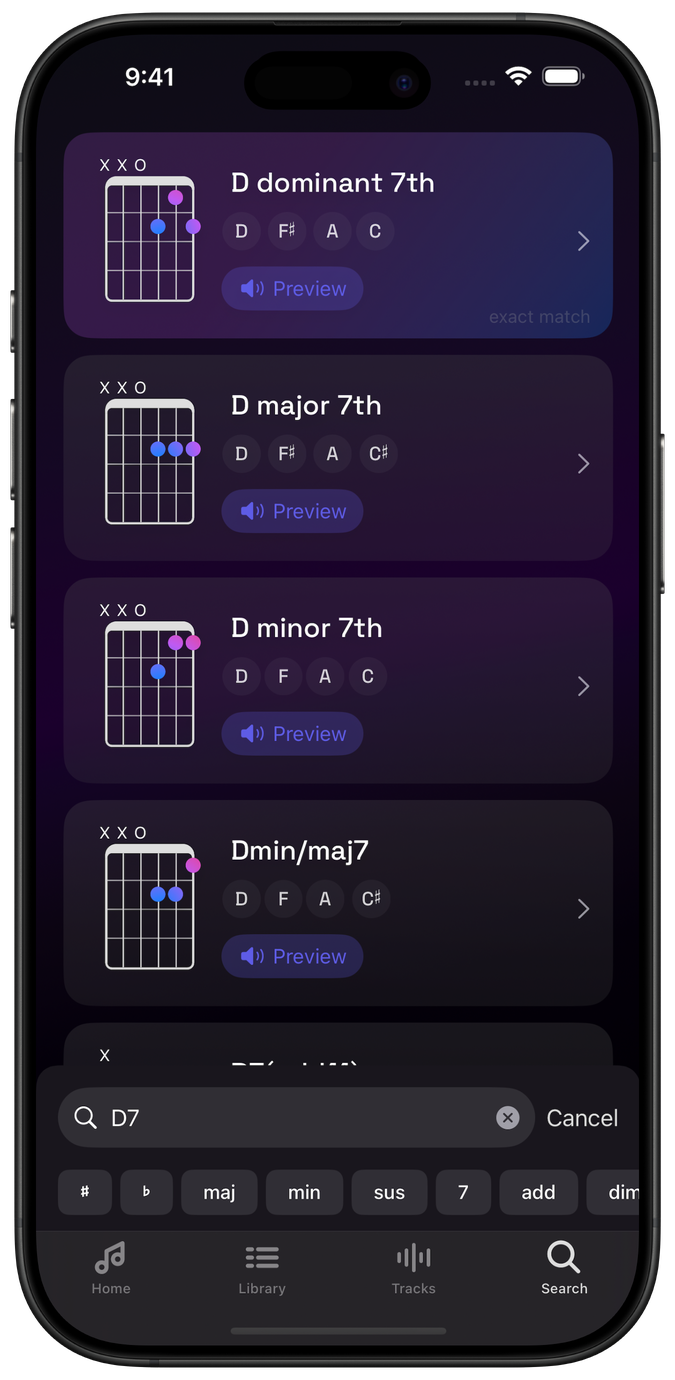The height and width of the screenshot is (1380, 675).
Task: Add the maj chip to the query
Action: click(x=219, y=1192)
